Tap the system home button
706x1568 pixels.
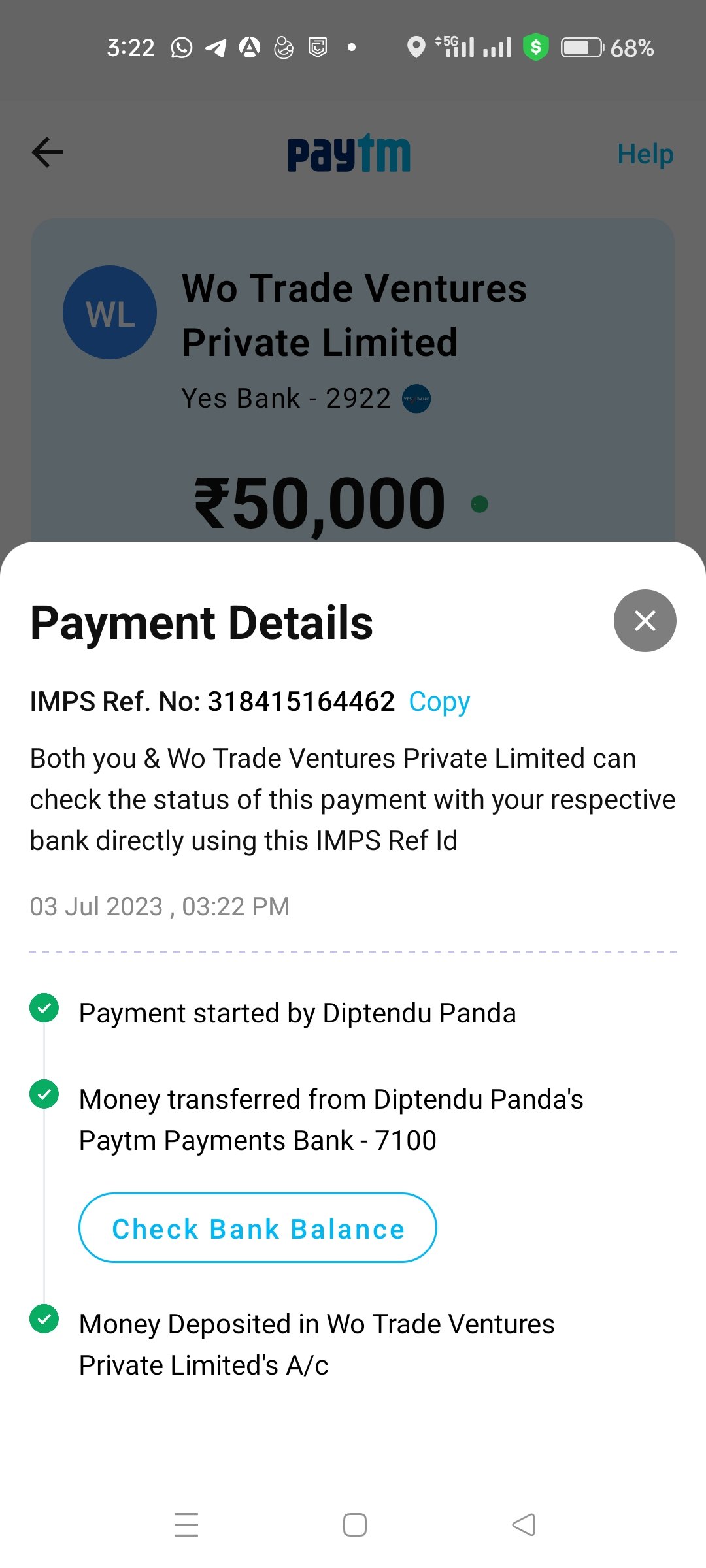[354, 1525]
